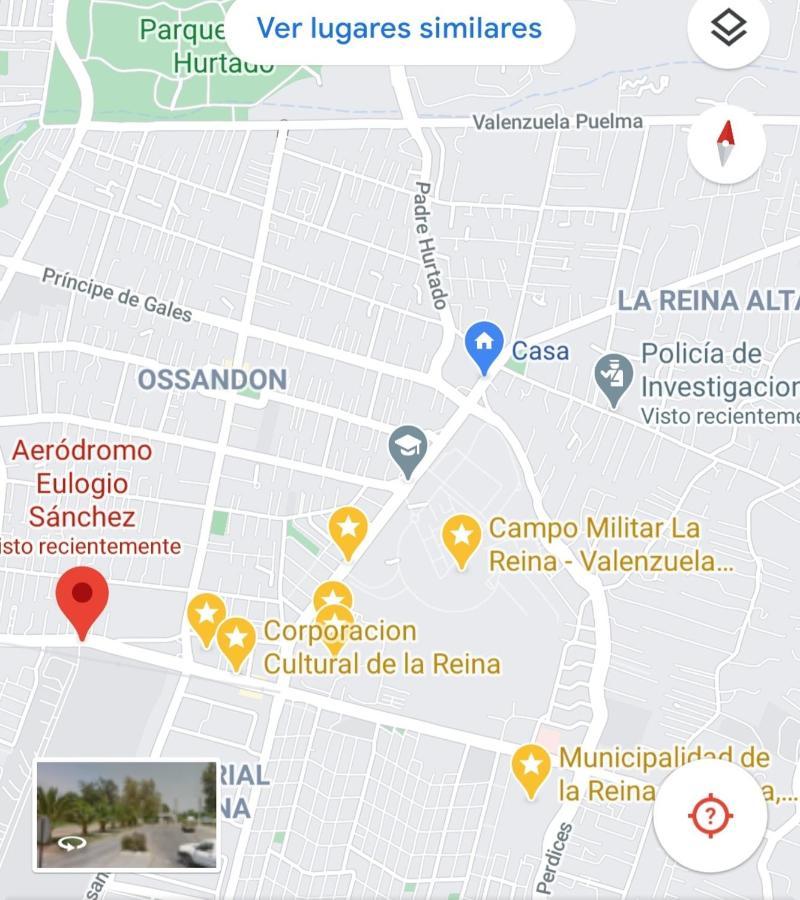The height and width of the screenshot is (900, 800).
Task: Select Policía de Investigaciones marker
Action: [613, 378]
